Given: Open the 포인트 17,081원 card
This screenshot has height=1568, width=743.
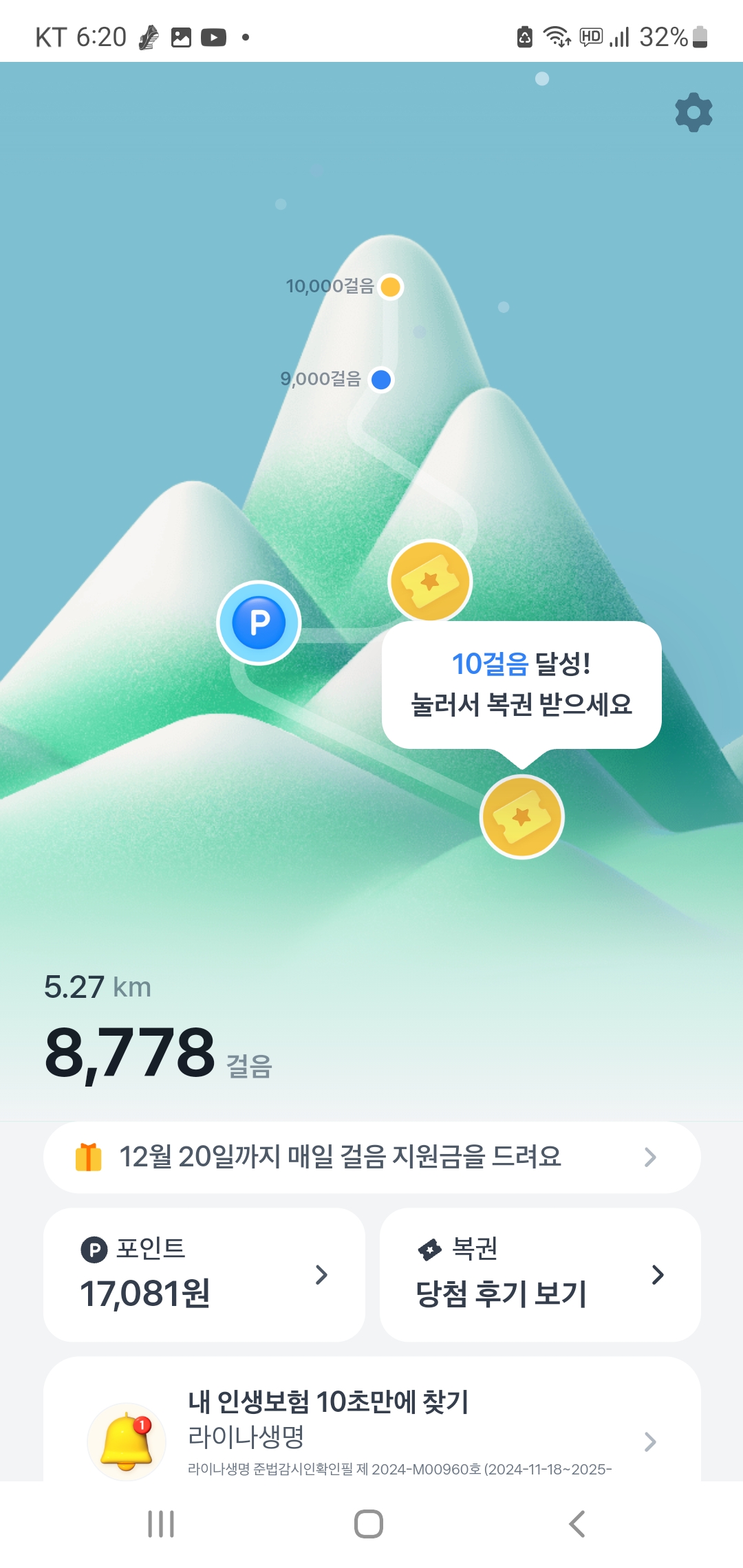Looking at the screenshot, I should click(x=204, y=1274).
